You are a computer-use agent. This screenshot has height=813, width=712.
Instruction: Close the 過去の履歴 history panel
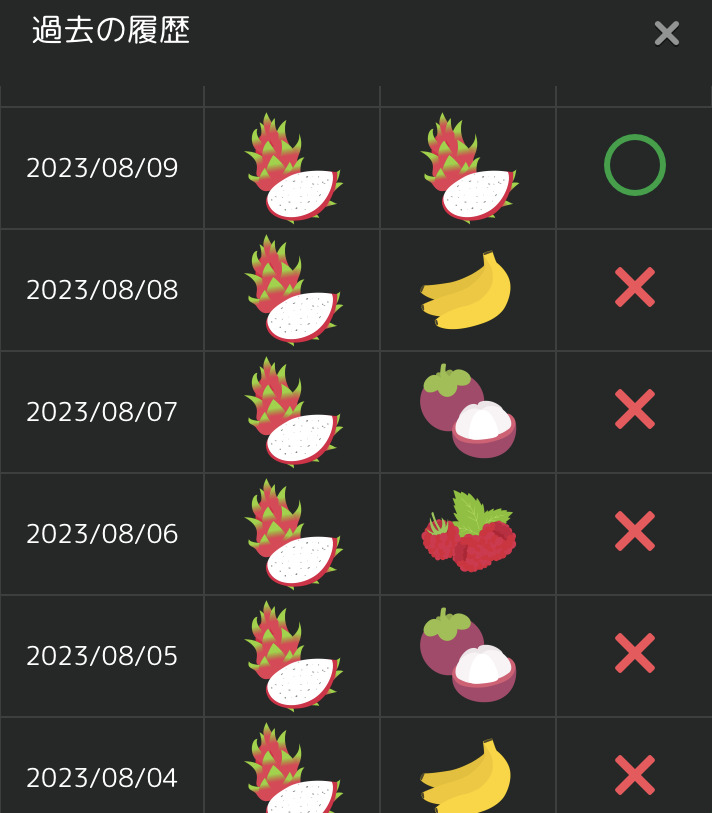[666, 34]
